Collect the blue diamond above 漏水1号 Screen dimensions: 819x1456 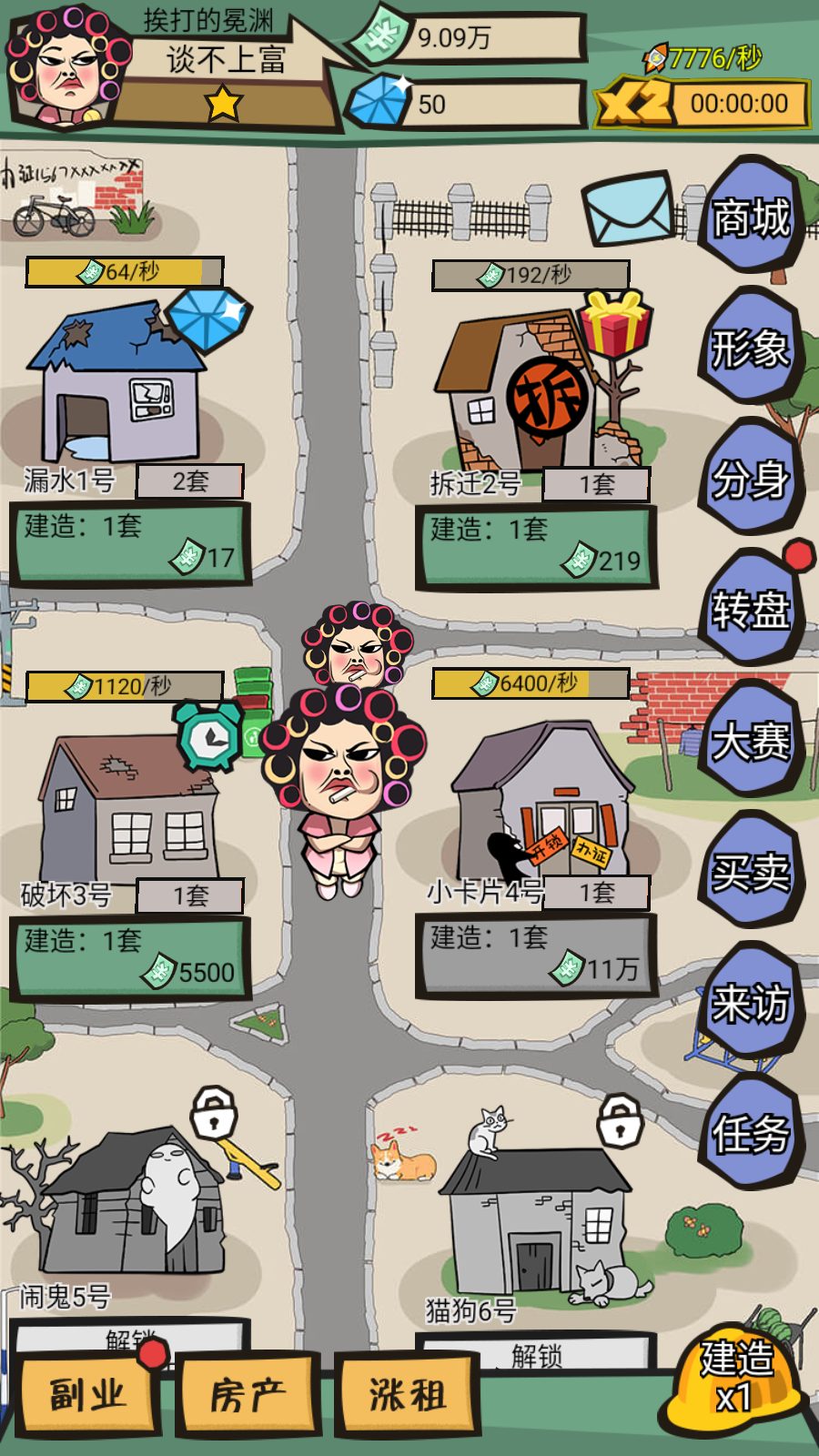pyautogui.click(x=208, y=318)
